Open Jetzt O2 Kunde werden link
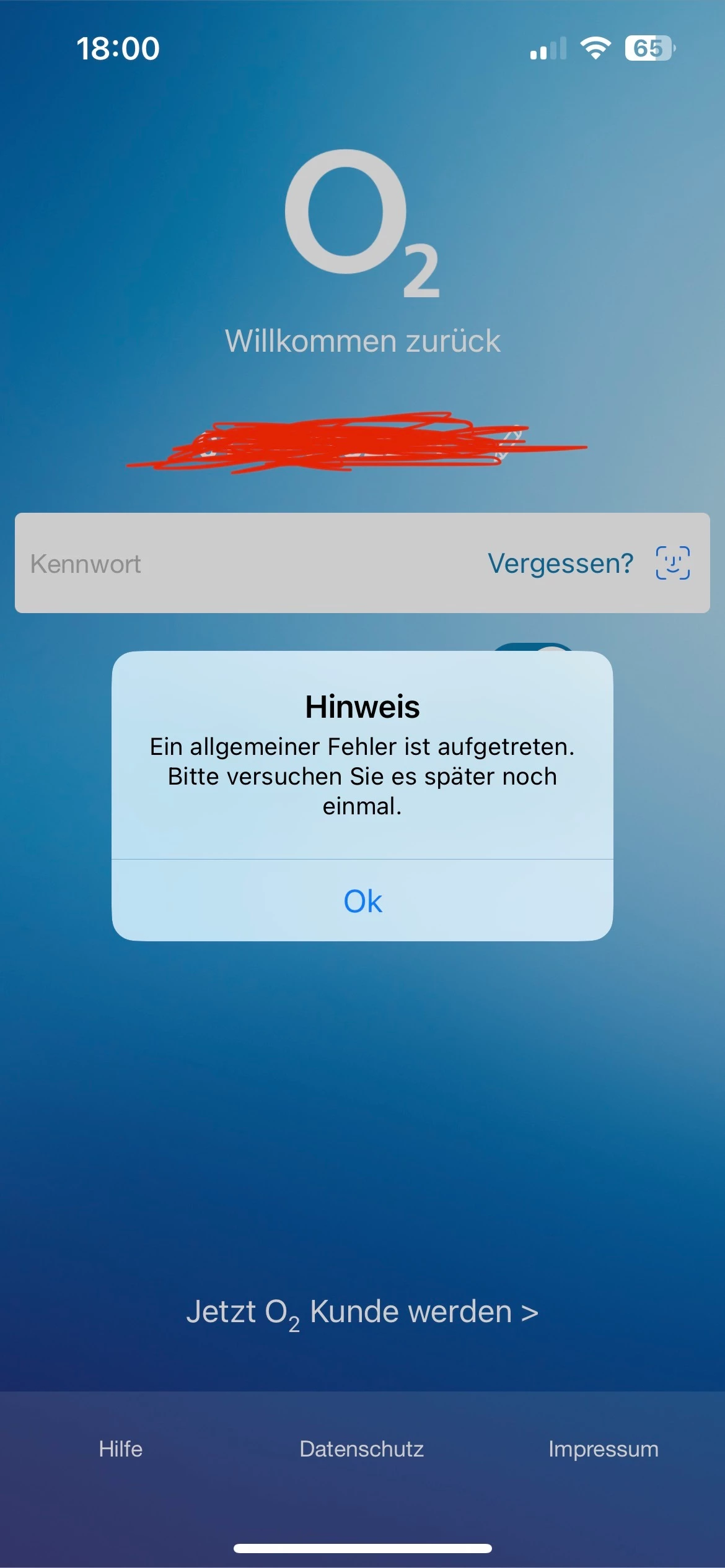The height and width of the screenshot is (1568, 725). point(362,1312)
